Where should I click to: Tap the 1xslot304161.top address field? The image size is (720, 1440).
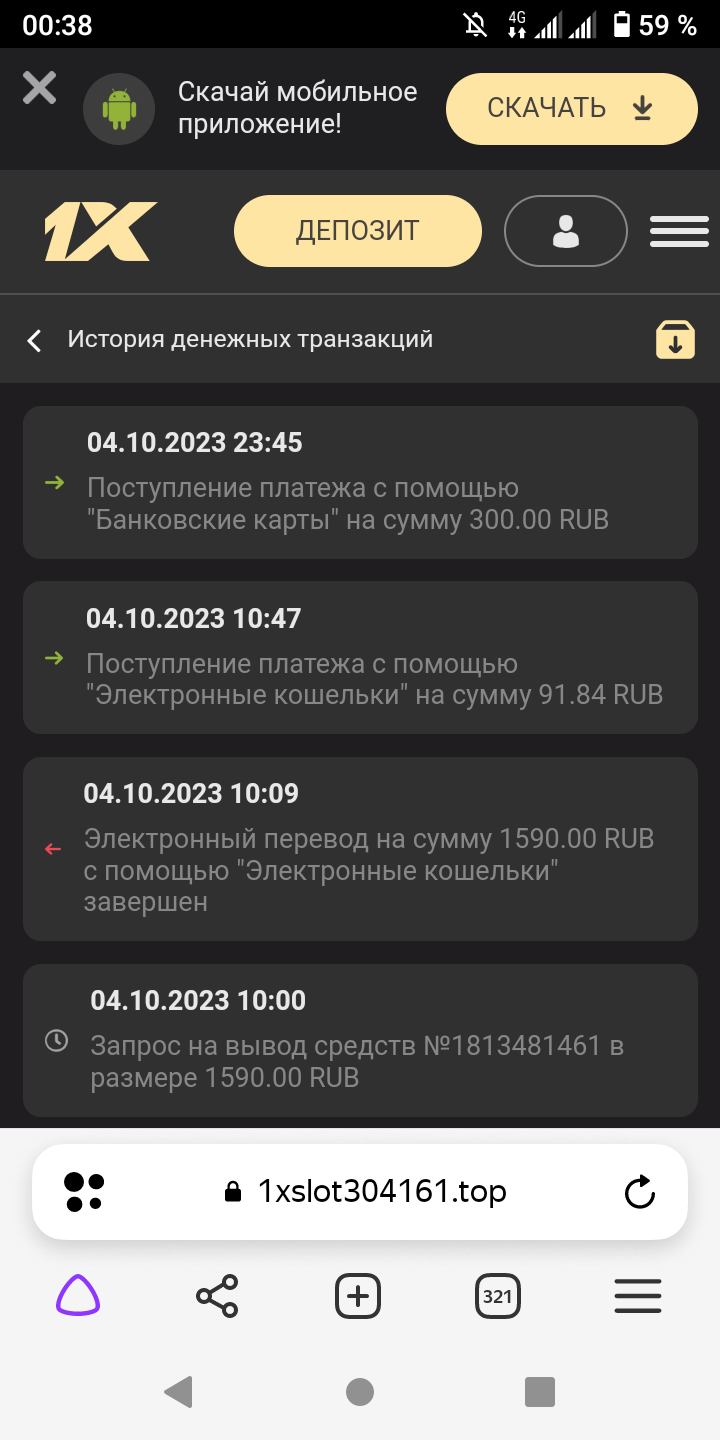click(x=366, y=1191)
